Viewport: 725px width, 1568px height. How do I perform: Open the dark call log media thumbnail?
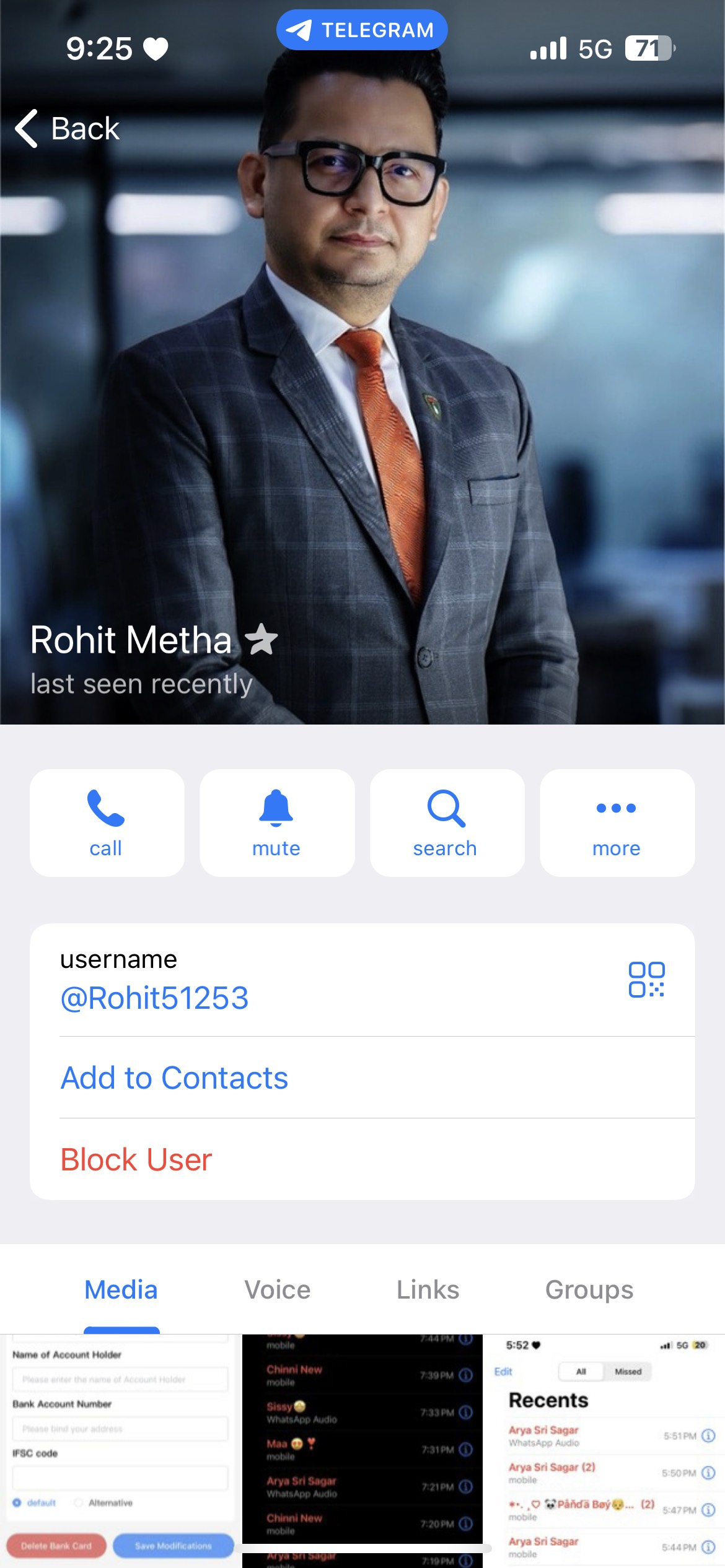pyautogui.click(x=362, y=1450)
